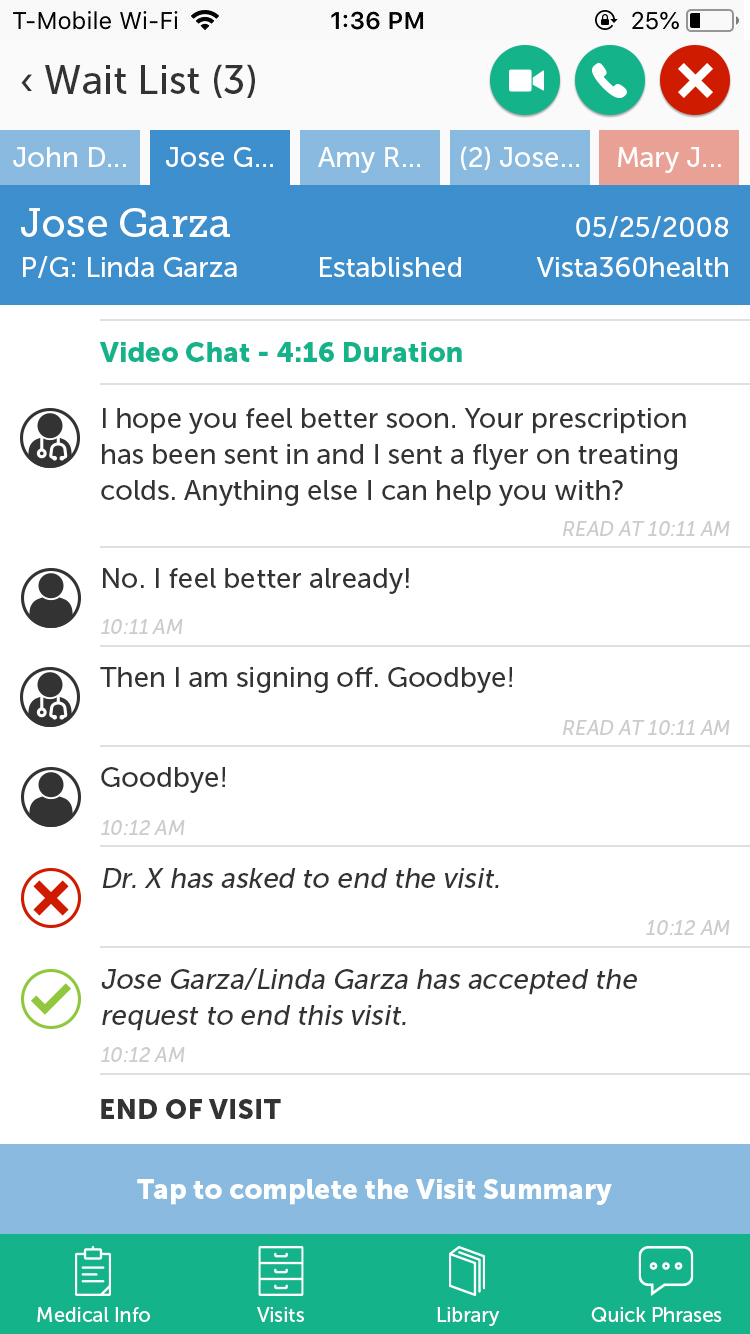
Task: Open the (2) Jose... patient tab
Action: (x=520, y=158)
